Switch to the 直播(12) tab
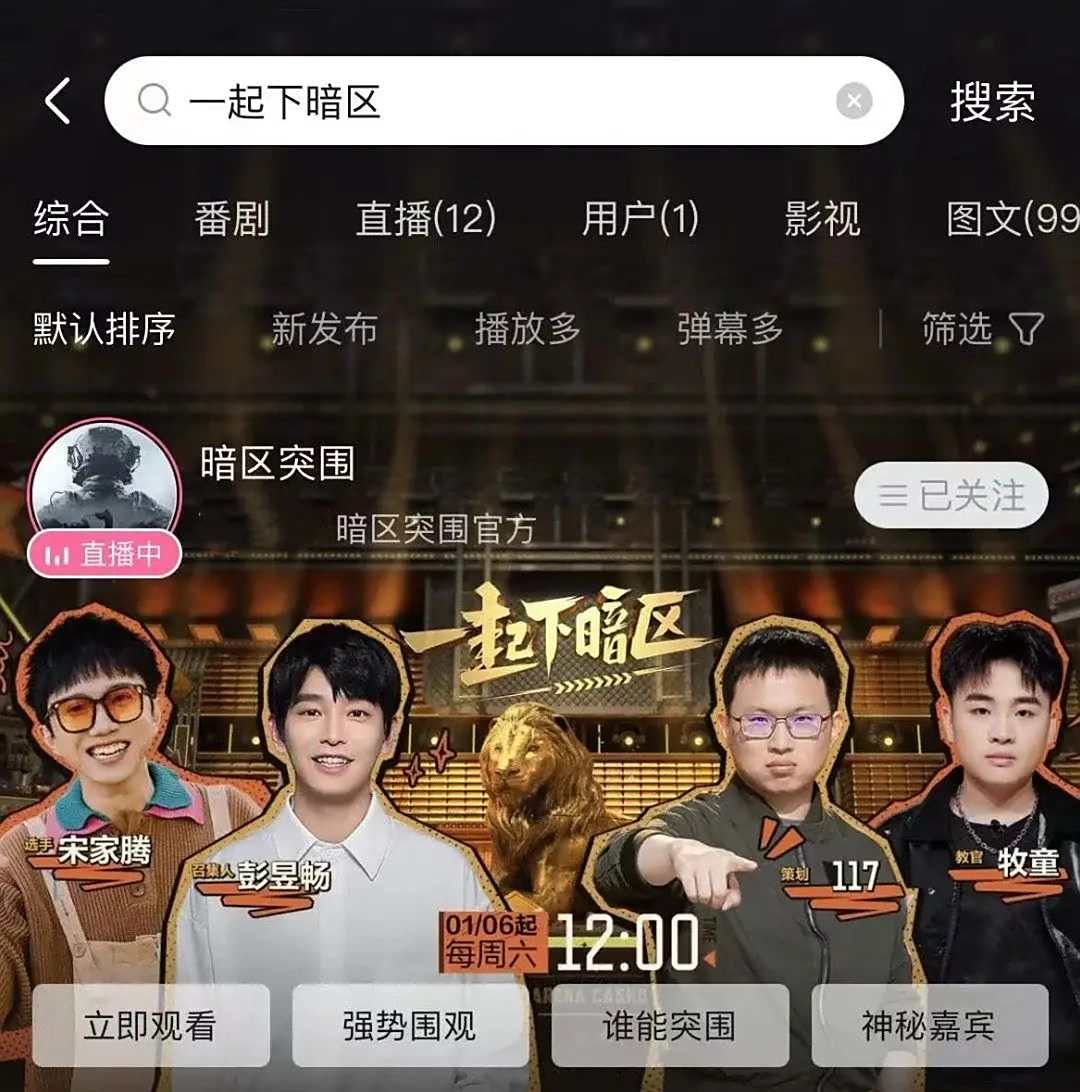The height and width of the screenshot is (1092, 1080). (x=426, y=219)
